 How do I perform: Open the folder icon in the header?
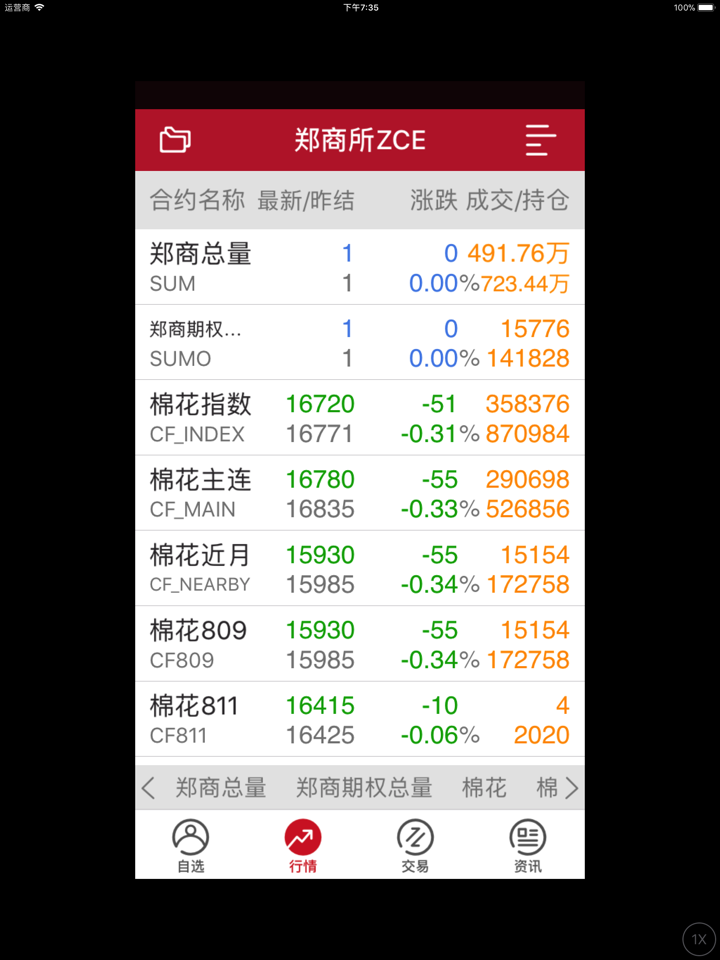(x=175, y=140)
